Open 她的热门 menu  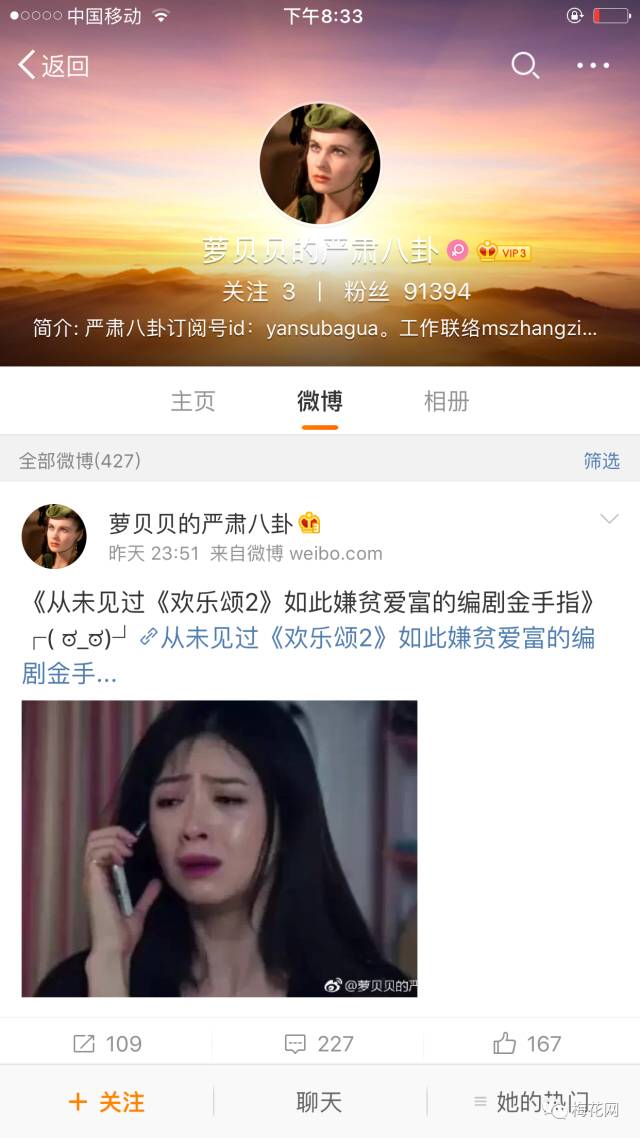531,1102
